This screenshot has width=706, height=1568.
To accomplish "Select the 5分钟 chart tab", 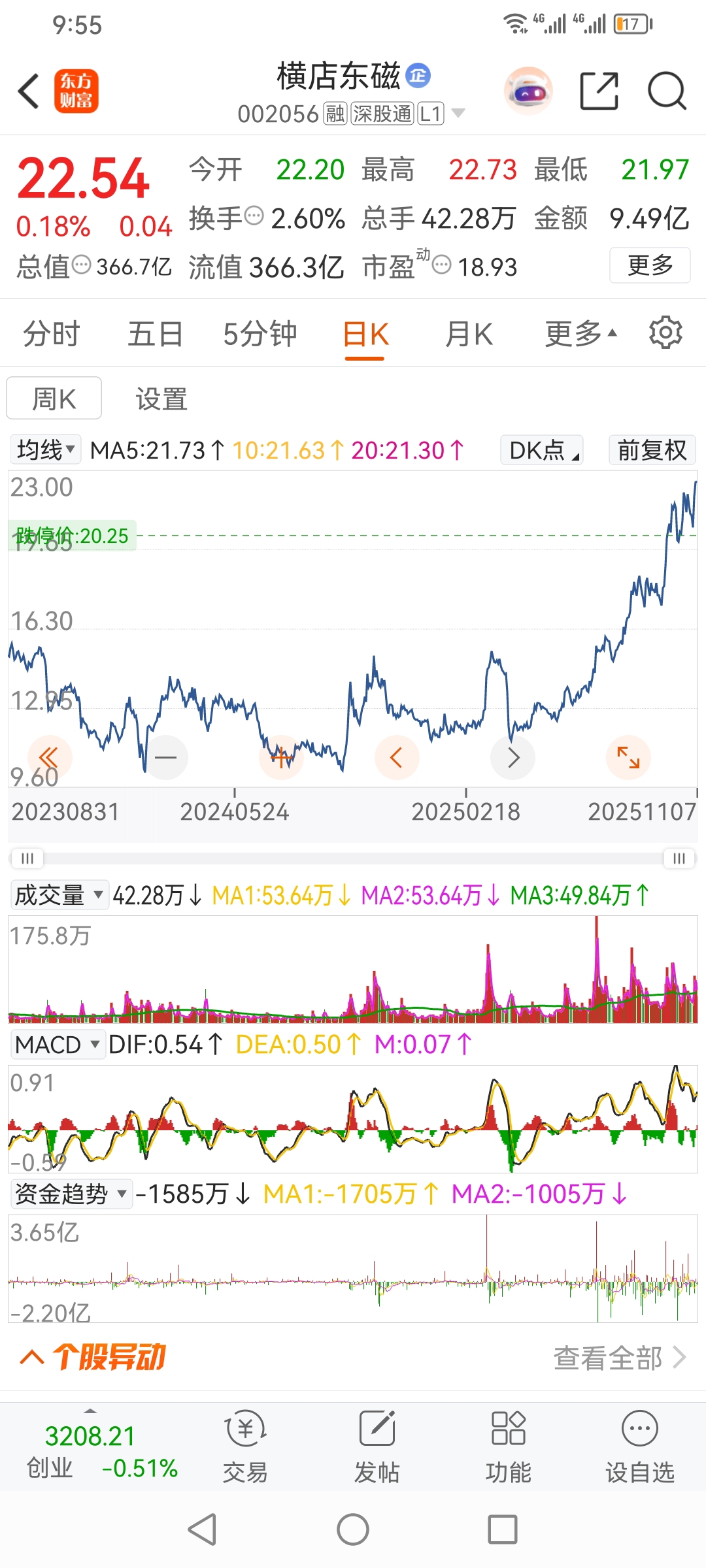I will point(260,335).
